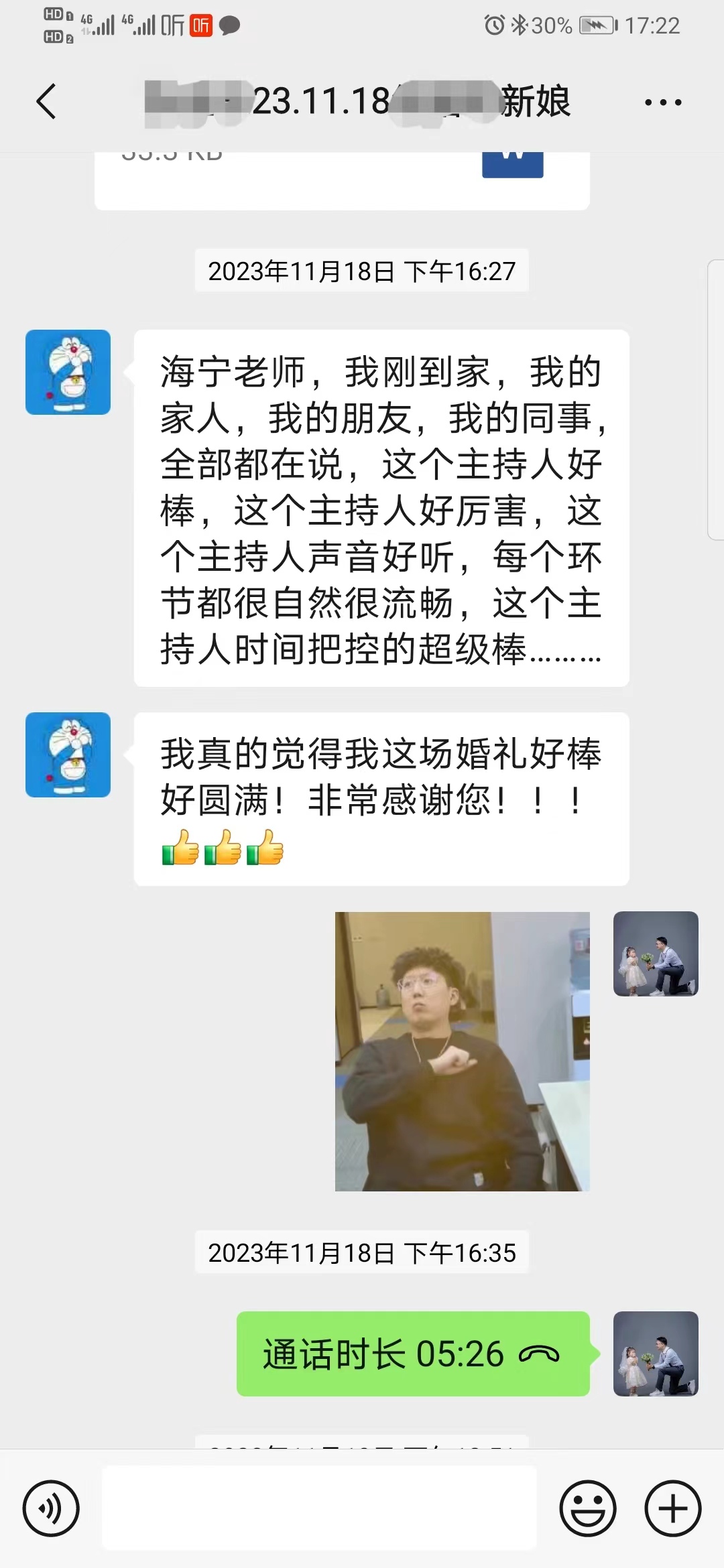Viewport: 724px width, 1568px height.
Task: Switch to voice message input
Action: pyautogui.click(x=51, y=1509)
